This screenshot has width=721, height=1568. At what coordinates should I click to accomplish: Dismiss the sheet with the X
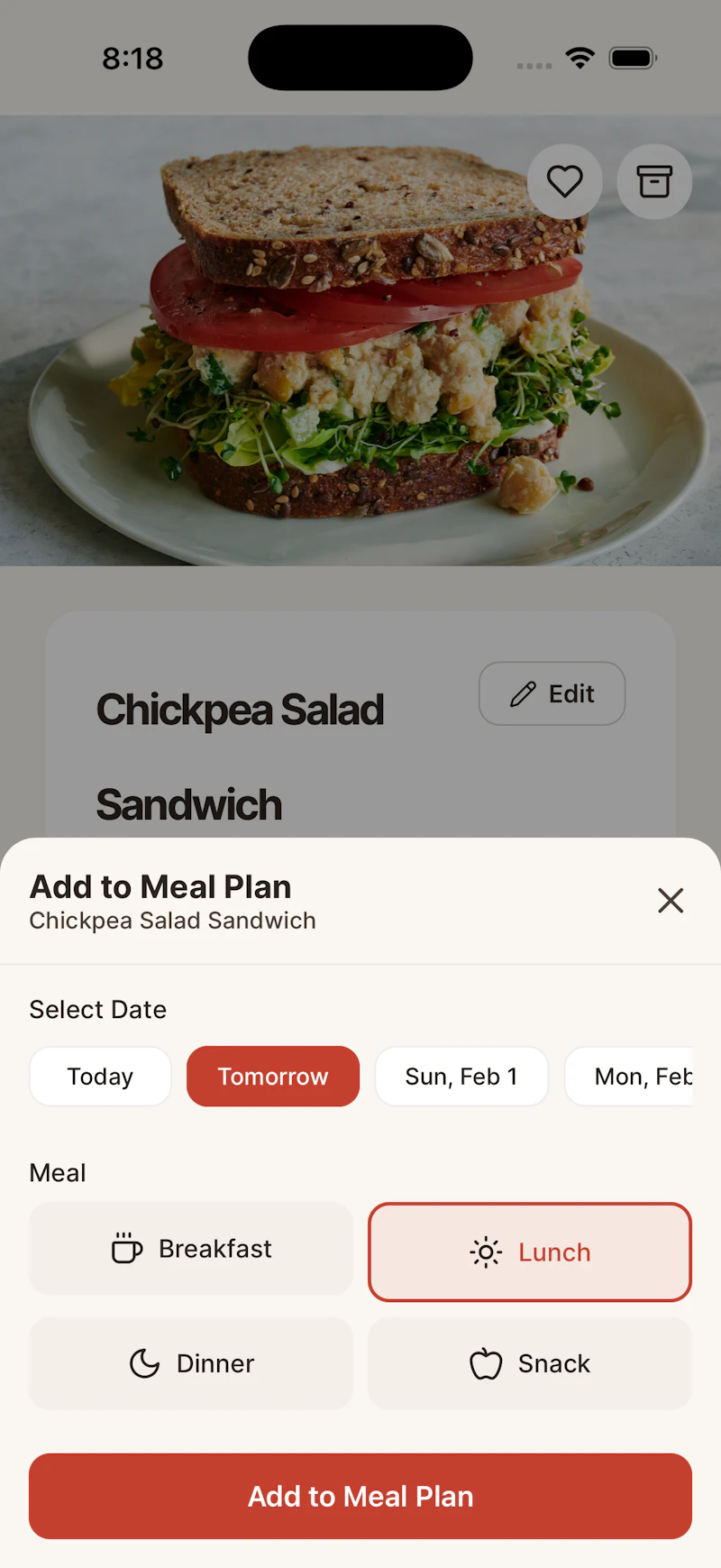671,901
